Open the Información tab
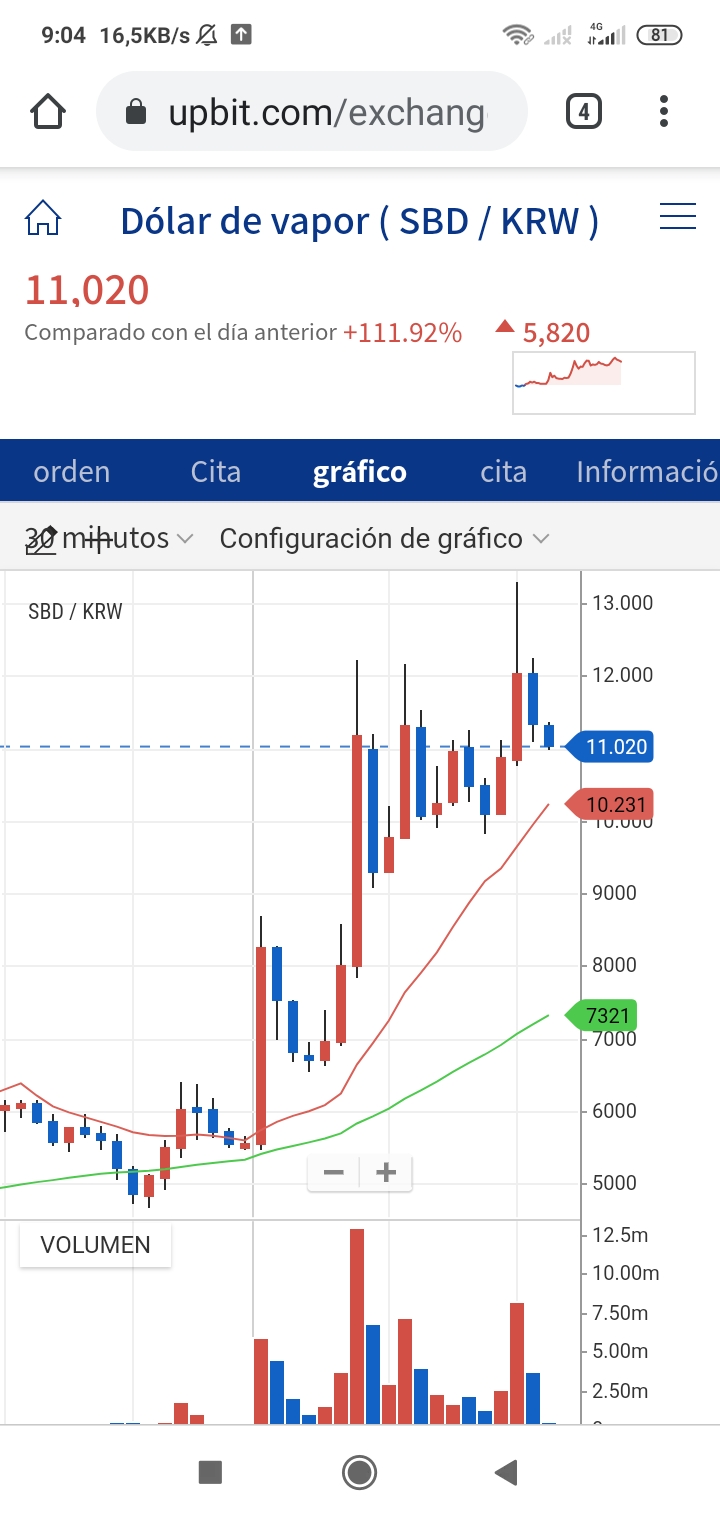720x1520 pixels. tap(647, 471)
